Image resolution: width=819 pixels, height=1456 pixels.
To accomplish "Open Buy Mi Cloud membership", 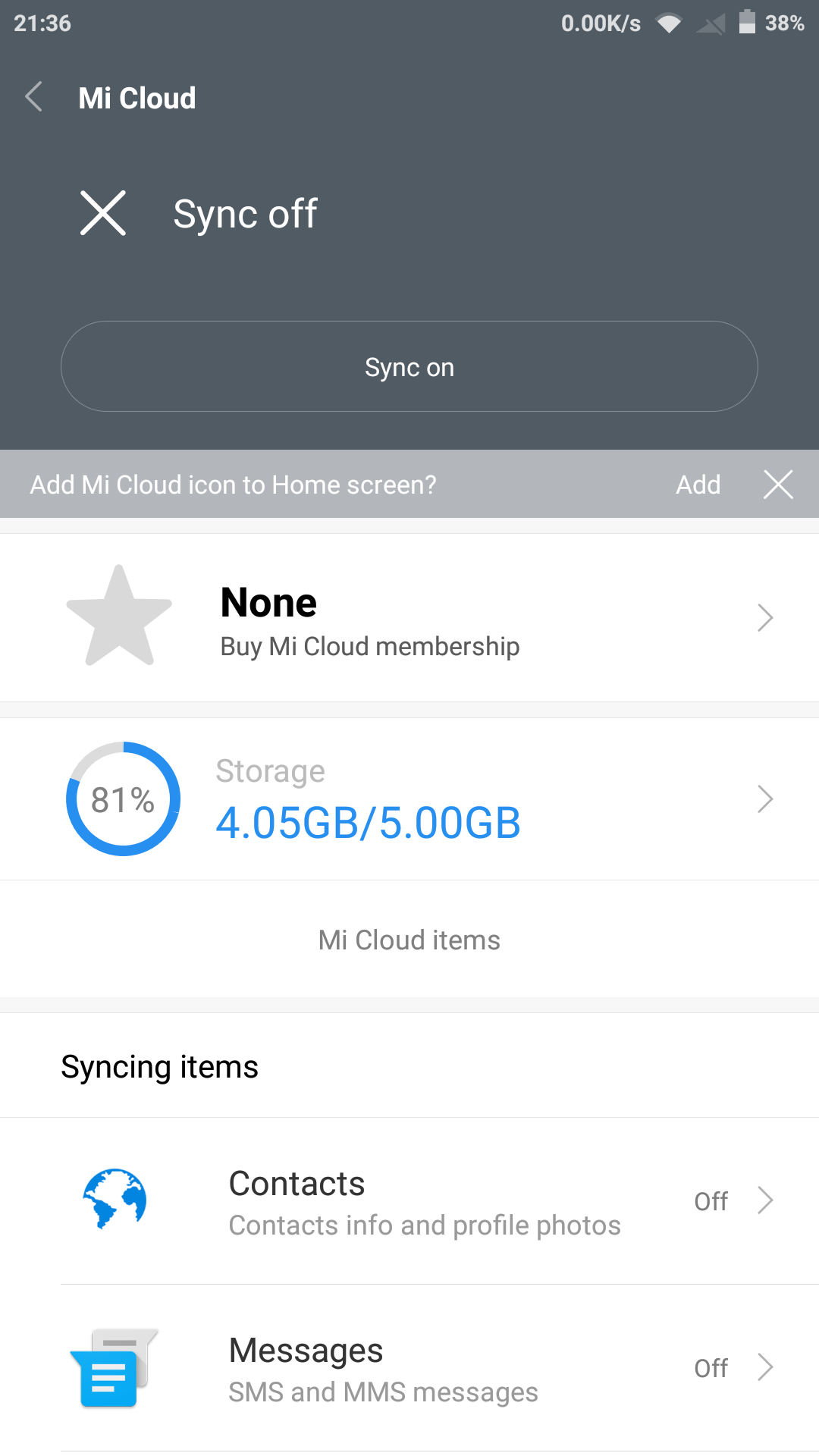I will [409, 618].
